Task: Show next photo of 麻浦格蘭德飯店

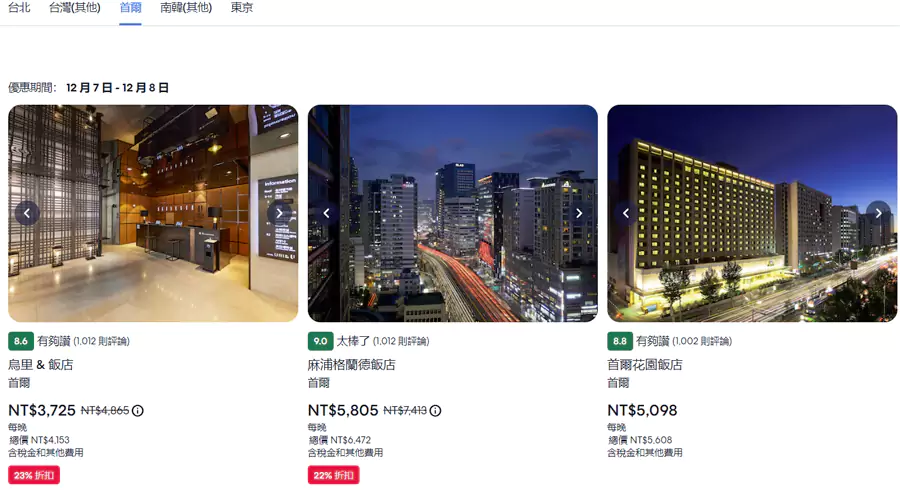Action: 578,213
